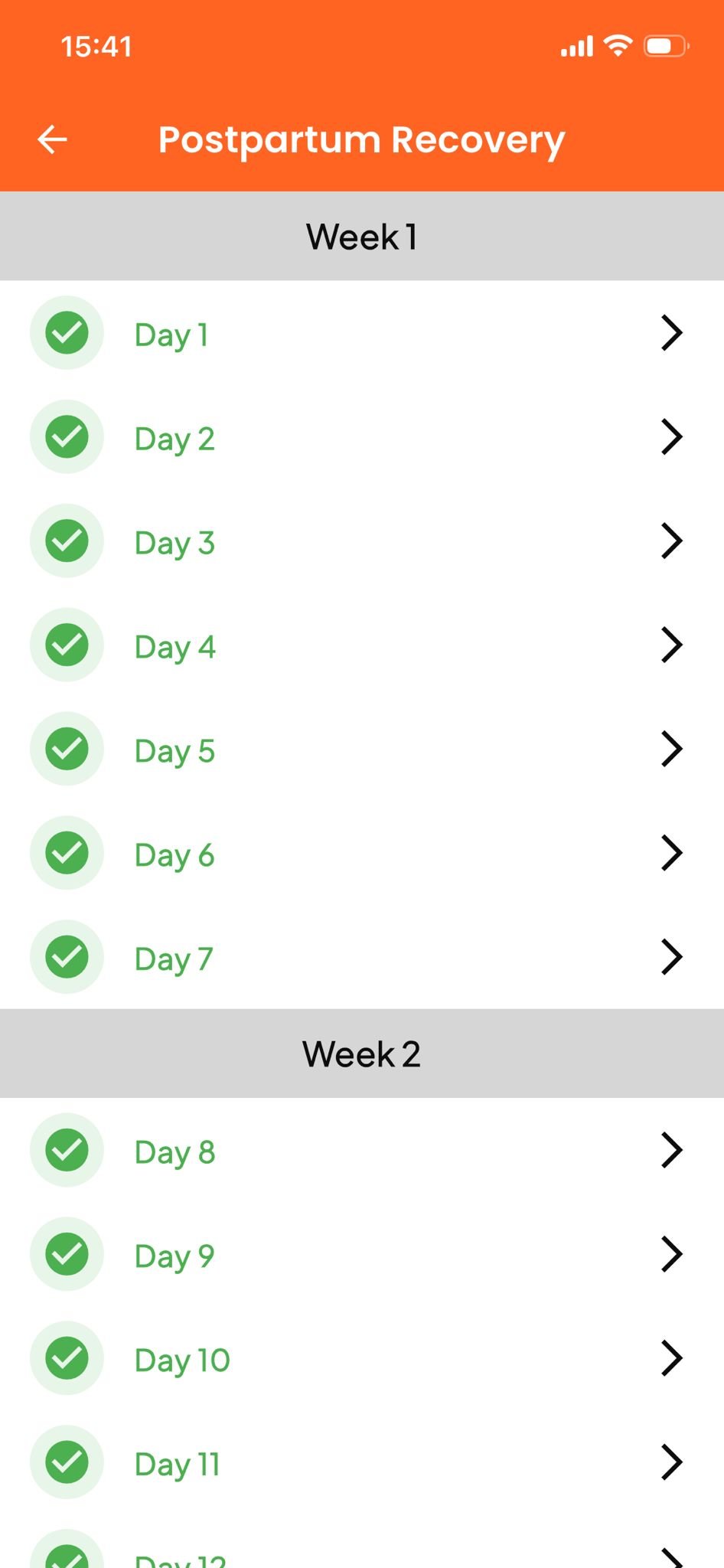The image size is (724, 1568).
Task: Tap the back arrow in the header
Action: [51, 139]
